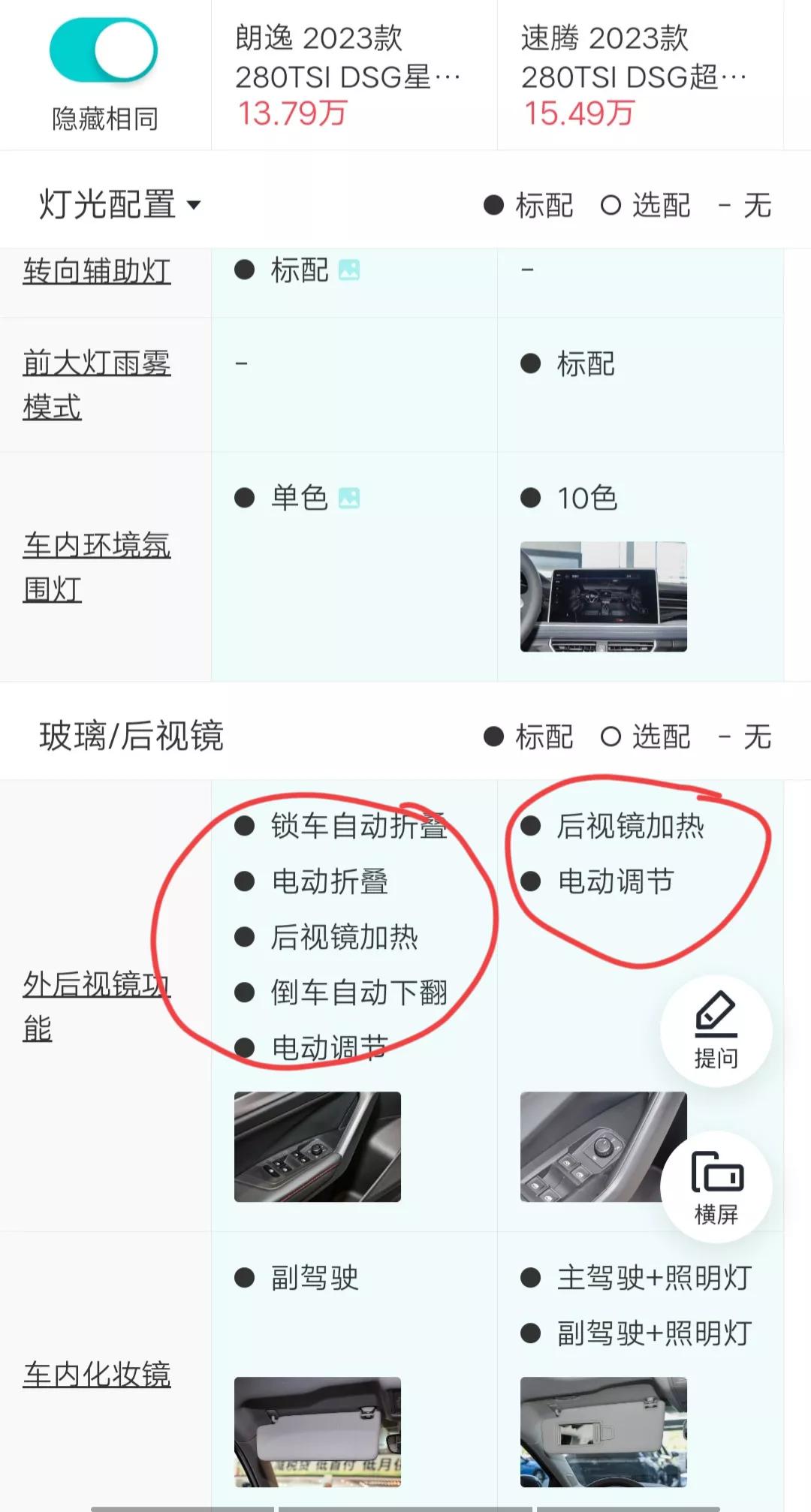This screenshot has height=1512, width=811.
Task: Tap the 横屏 icon to switch to landscape view
Action: point(716,1185)
